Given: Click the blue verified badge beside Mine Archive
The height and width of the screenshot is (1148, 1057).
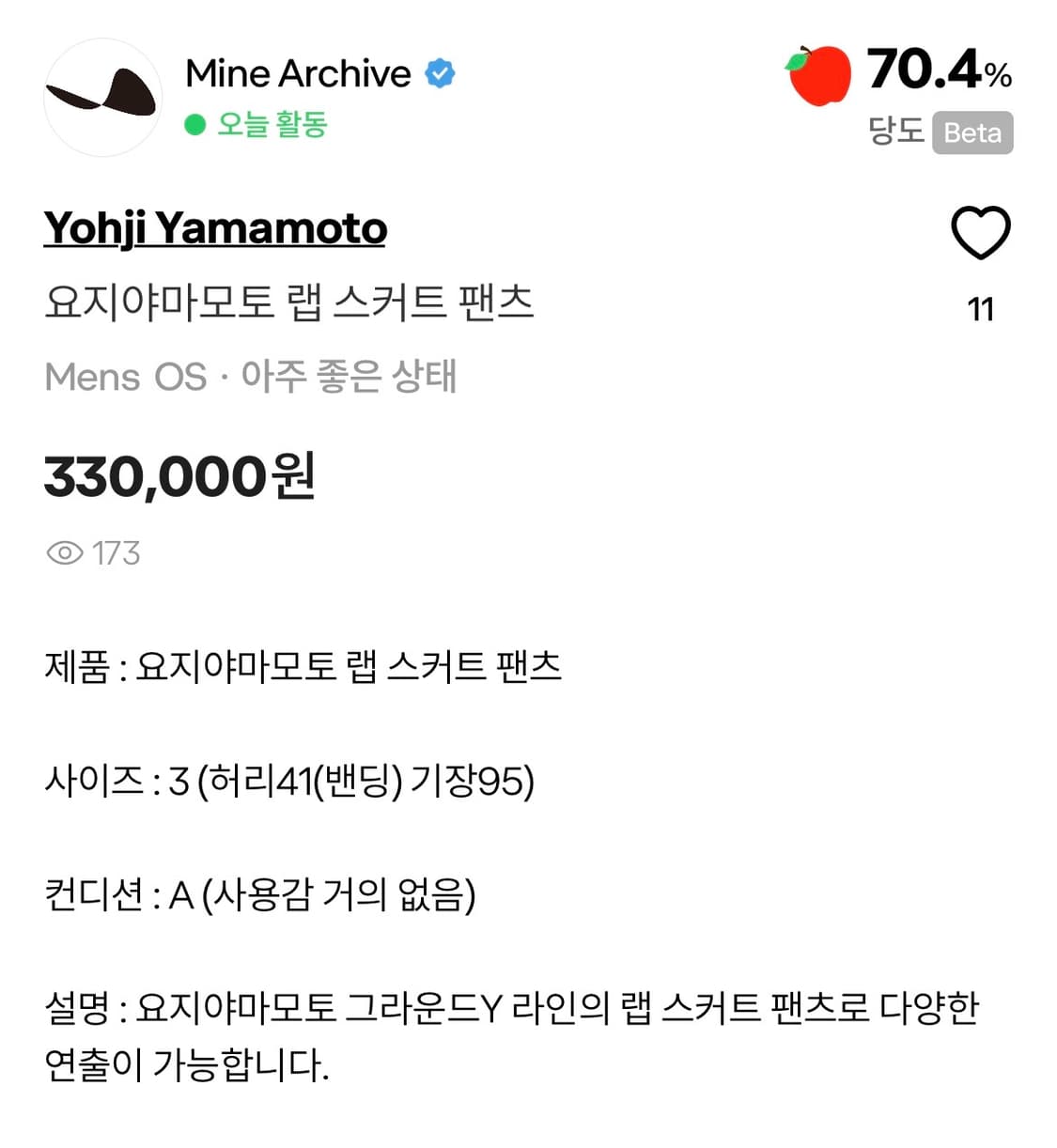Looking at the screenshot, I should coord(442,71).
